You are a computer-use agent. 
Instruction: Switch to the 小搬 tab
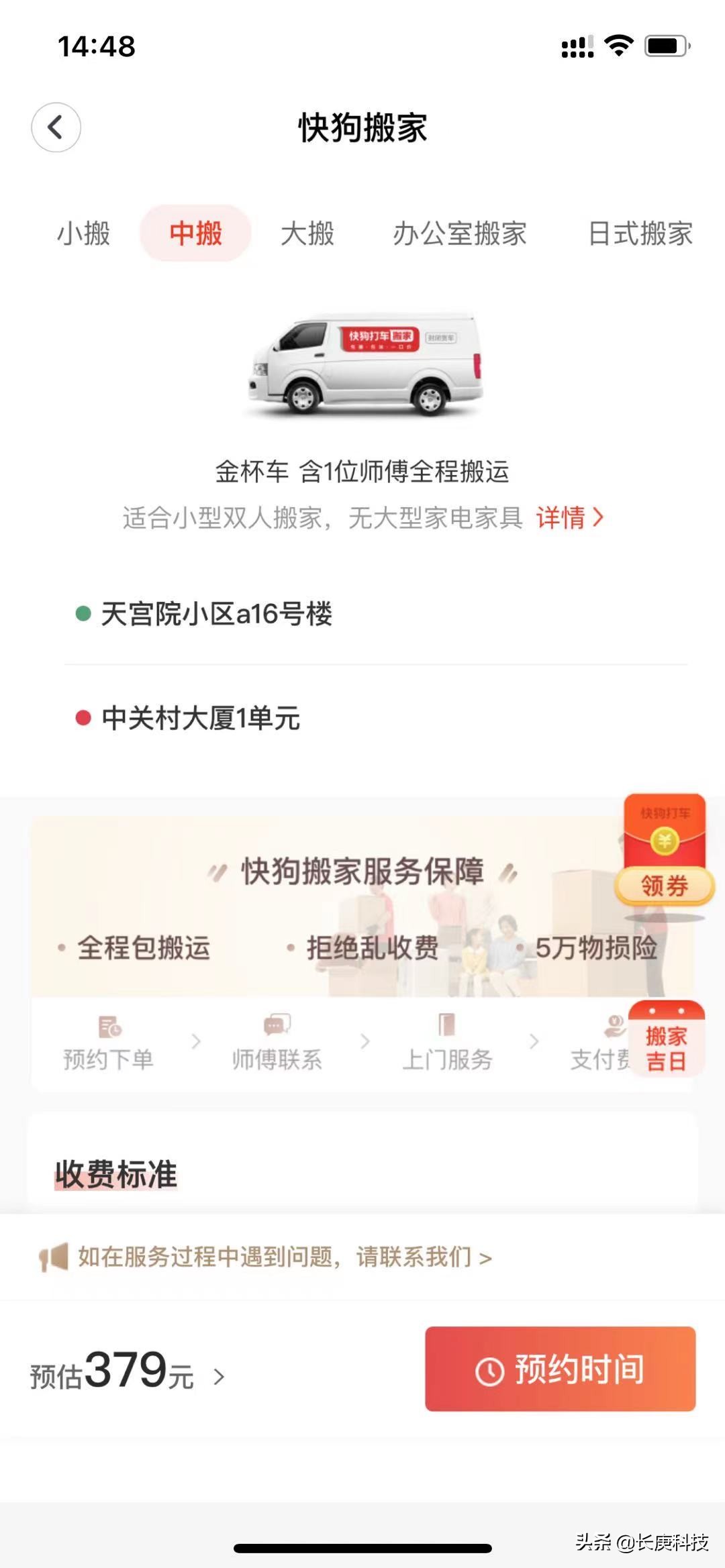pyautogui.click(x=83, y=235)
